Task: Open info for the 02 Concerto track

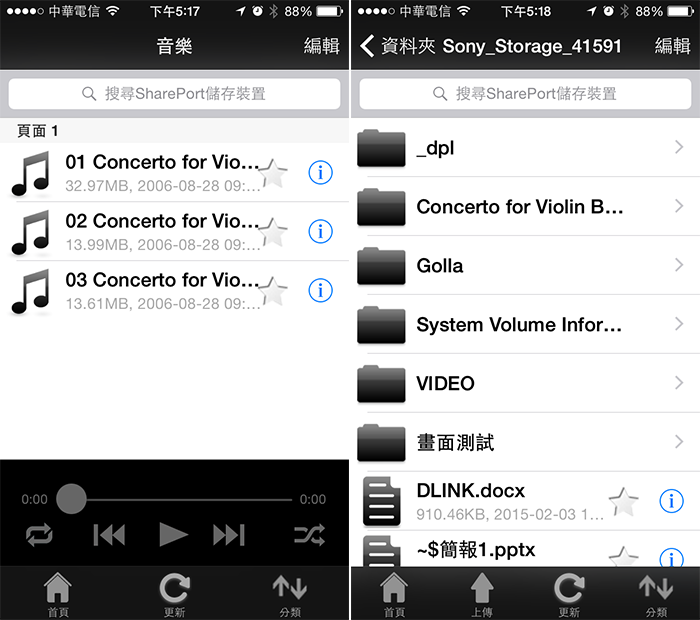Action: click(x=320, y=232)
